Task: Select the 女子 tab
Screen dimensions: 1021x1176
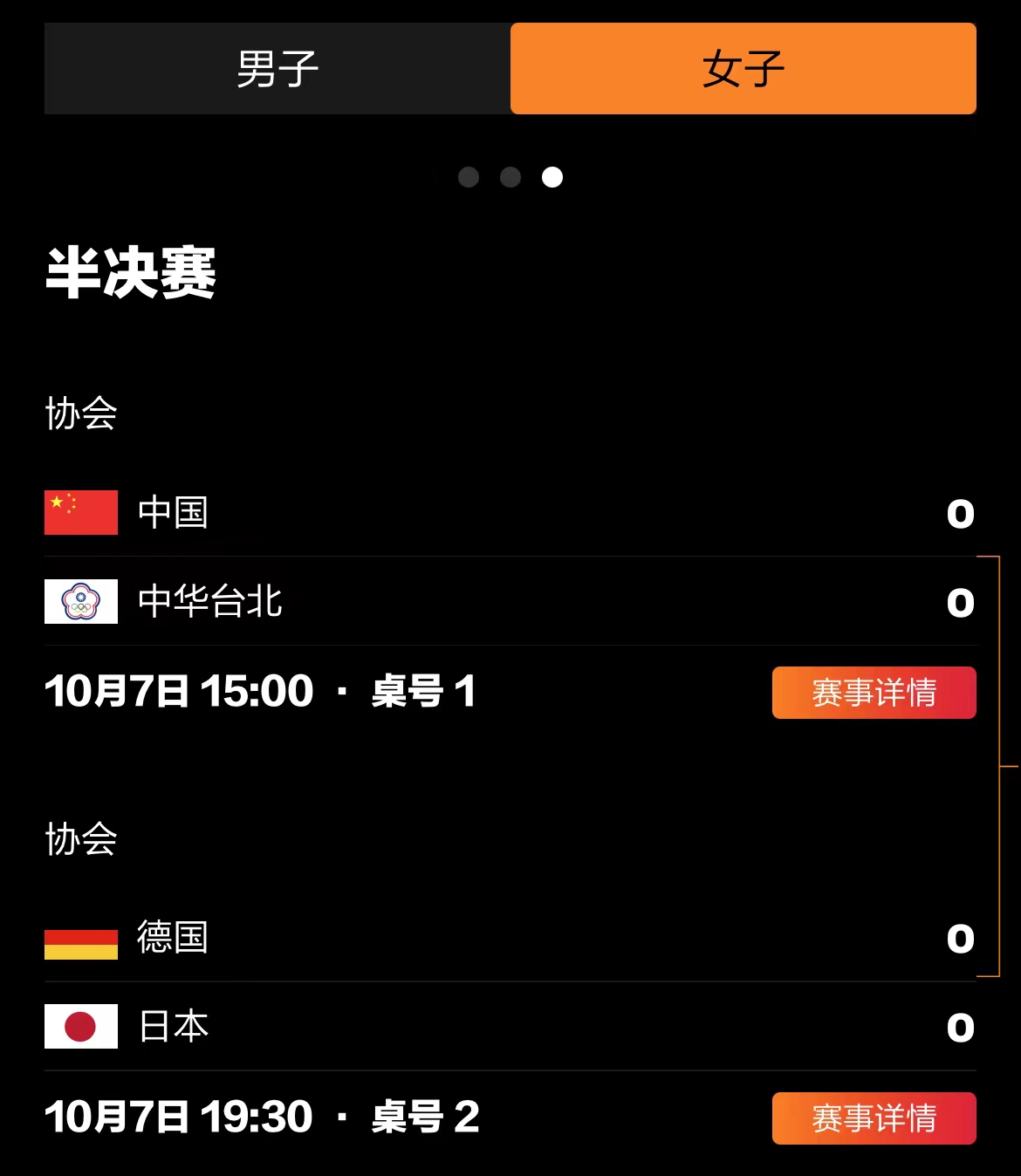Action: [743, 69]
